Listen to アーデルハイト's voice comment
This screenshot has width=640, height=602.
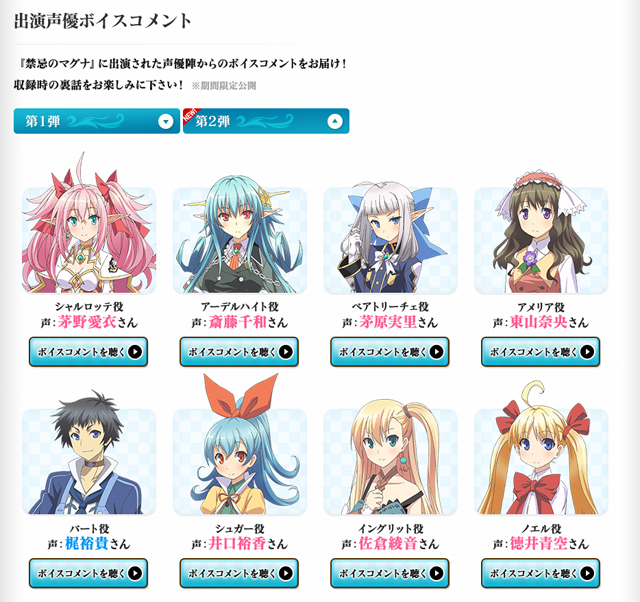(x=239, y=352)
